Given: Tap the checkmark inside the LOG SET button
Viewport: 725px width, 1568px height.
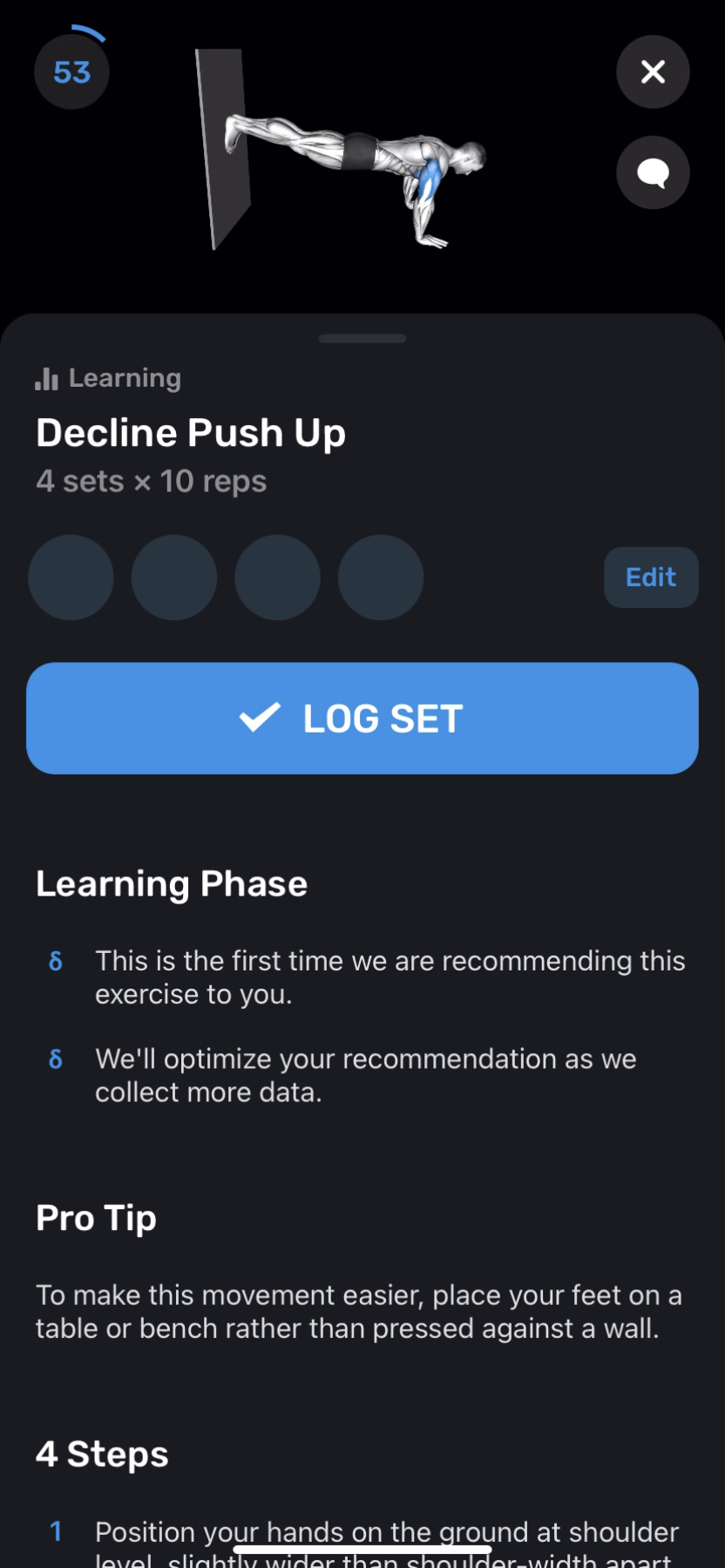Looking at the screenshot, I should [259, 717].
